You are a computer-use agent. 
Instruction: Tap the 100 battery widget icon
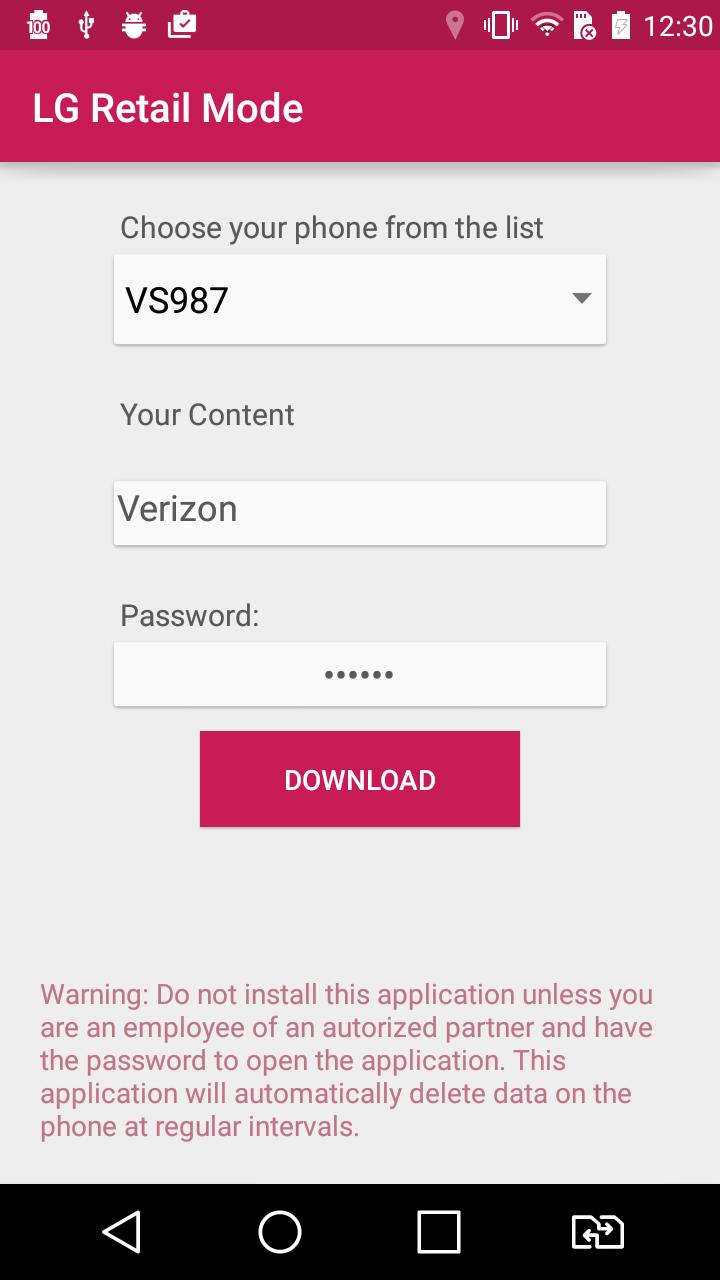pos(38,25)
